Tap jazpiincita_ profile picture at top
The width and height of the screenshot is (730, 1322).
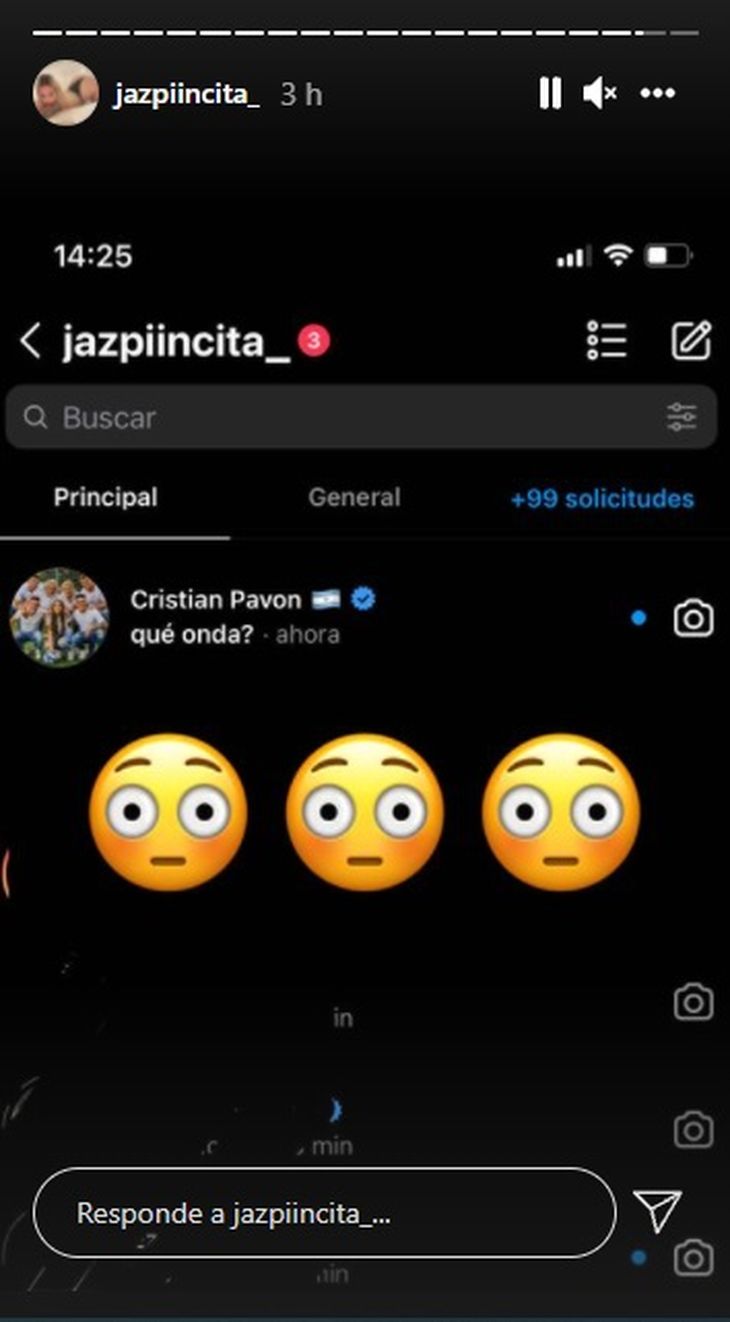click(x=66, y=93)
